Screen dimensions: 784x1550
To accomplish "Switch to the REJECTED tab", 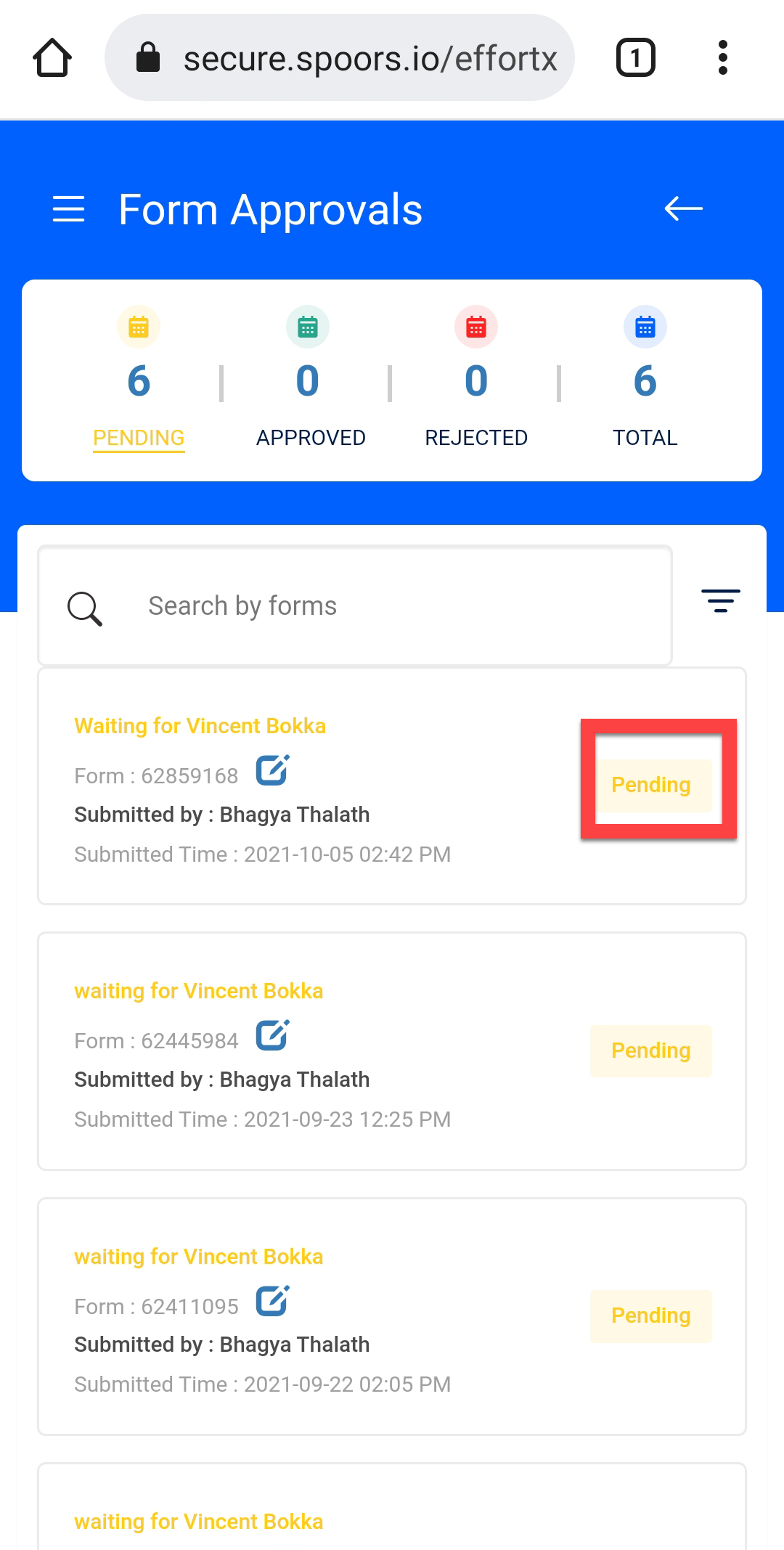I will click(x=475, y=437).
